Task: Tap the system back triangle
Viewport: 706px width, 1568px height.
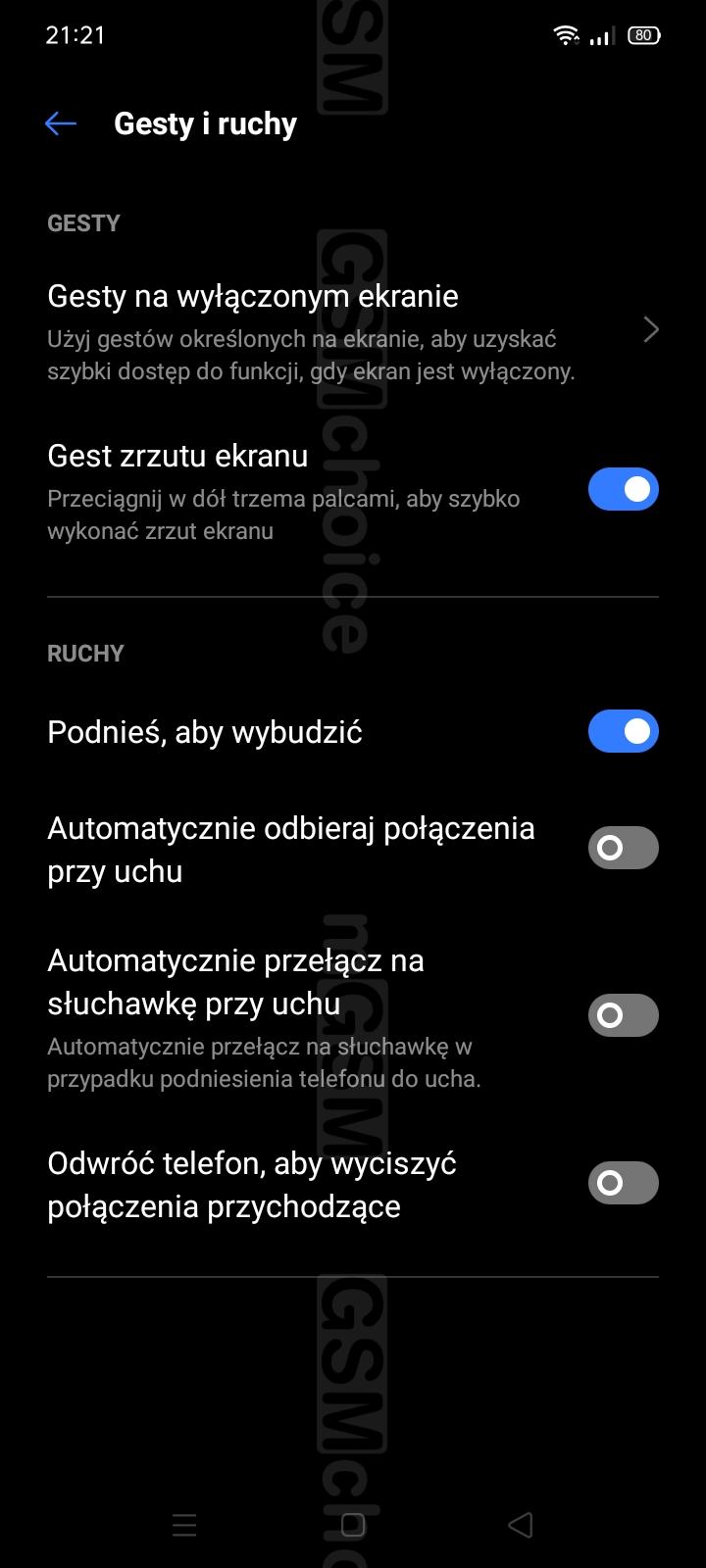Action: [521, 1525]
